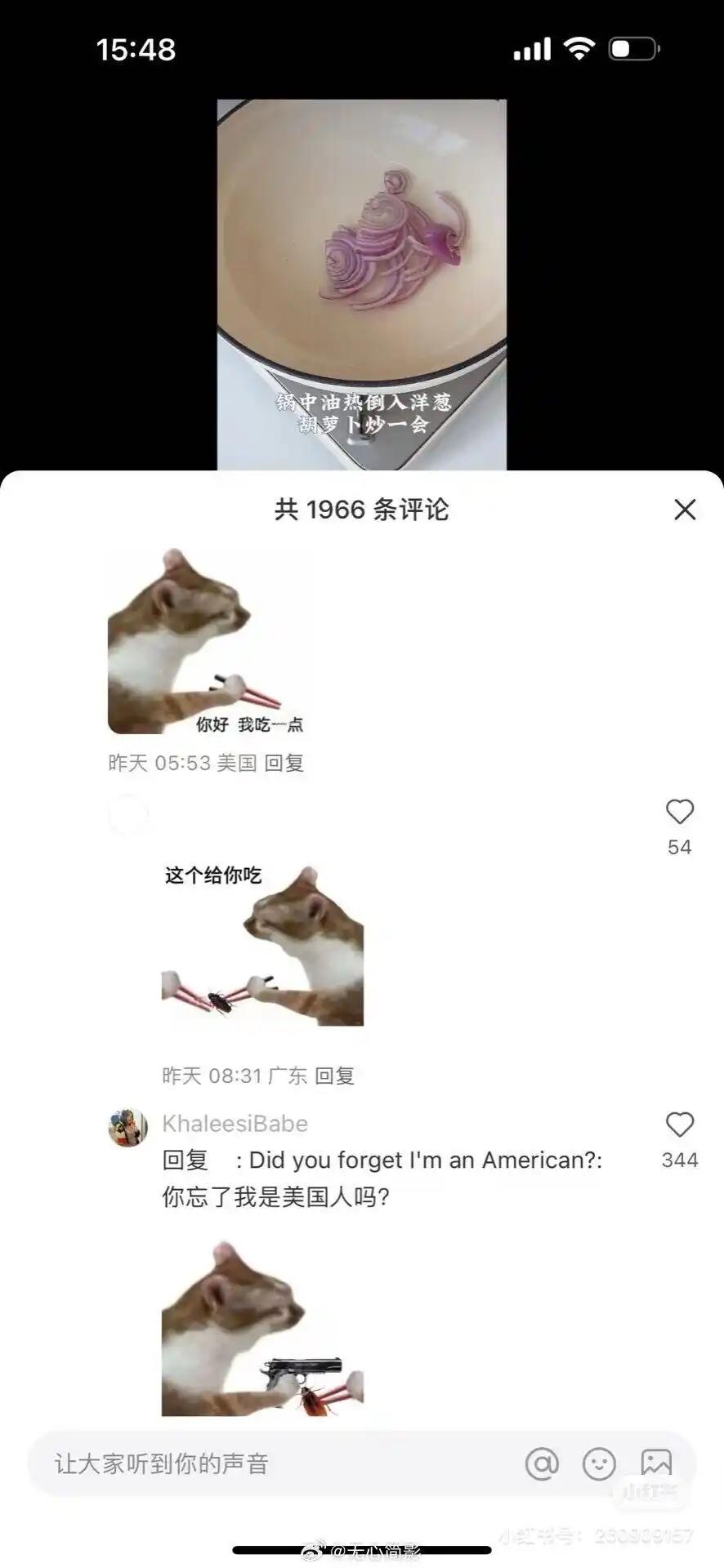This screenshot has width=724, height=1568.
Task: Tap the heart icon beside the 54 count
Action: click(x=679, y=813)
